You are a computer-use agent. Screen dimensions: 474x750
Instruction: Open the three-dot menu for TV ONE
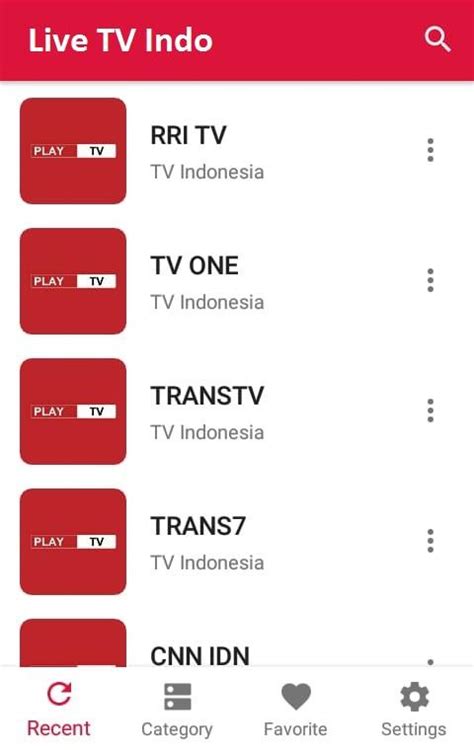[430, 280]
